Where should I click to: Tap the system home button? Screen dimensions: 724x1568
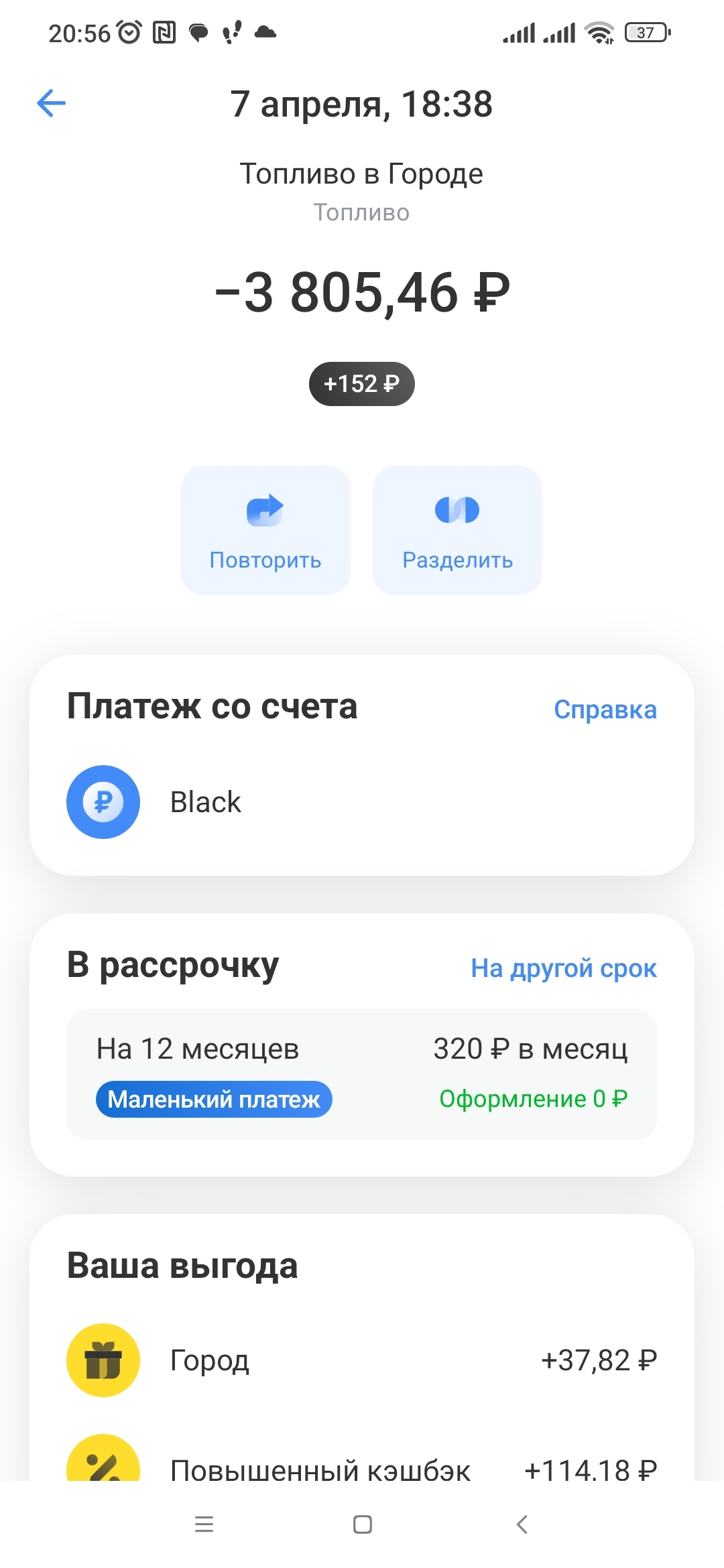362,1524
